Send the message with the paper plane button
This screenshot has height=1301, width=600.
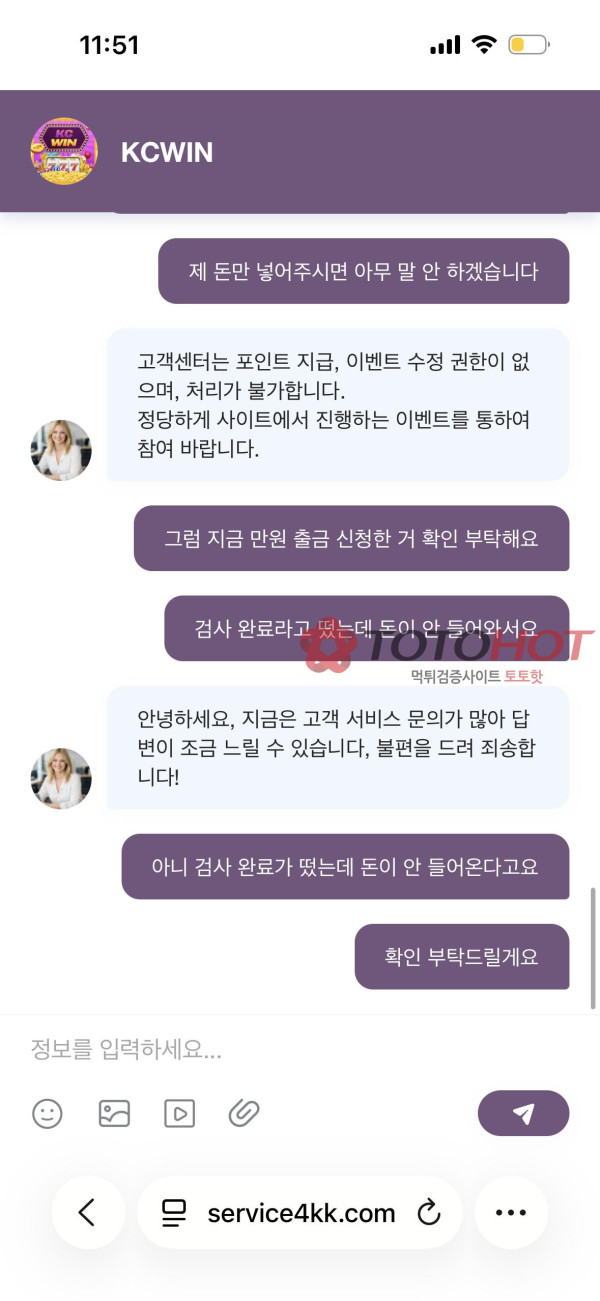523,1113
